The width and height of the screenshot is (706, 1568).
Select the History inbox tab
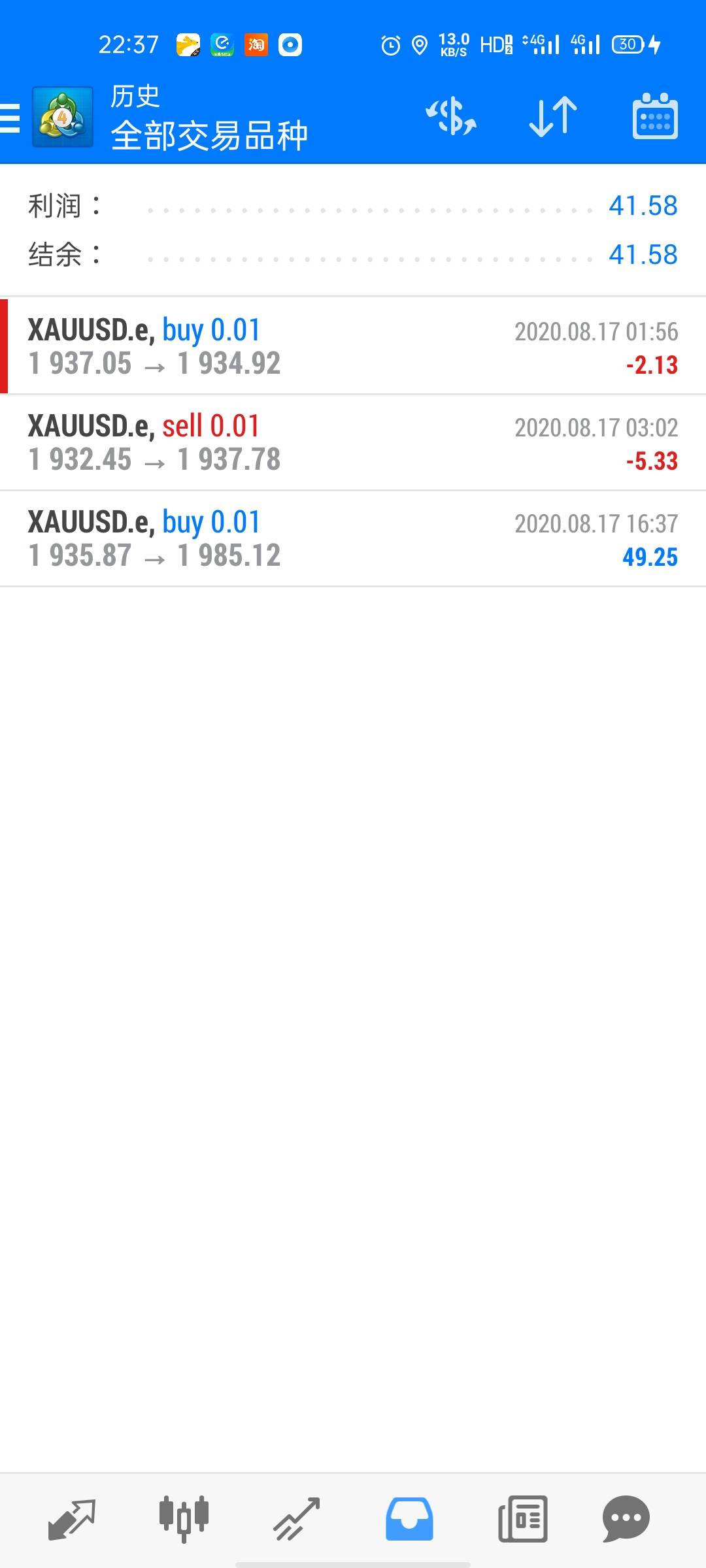click(409, 1518)
